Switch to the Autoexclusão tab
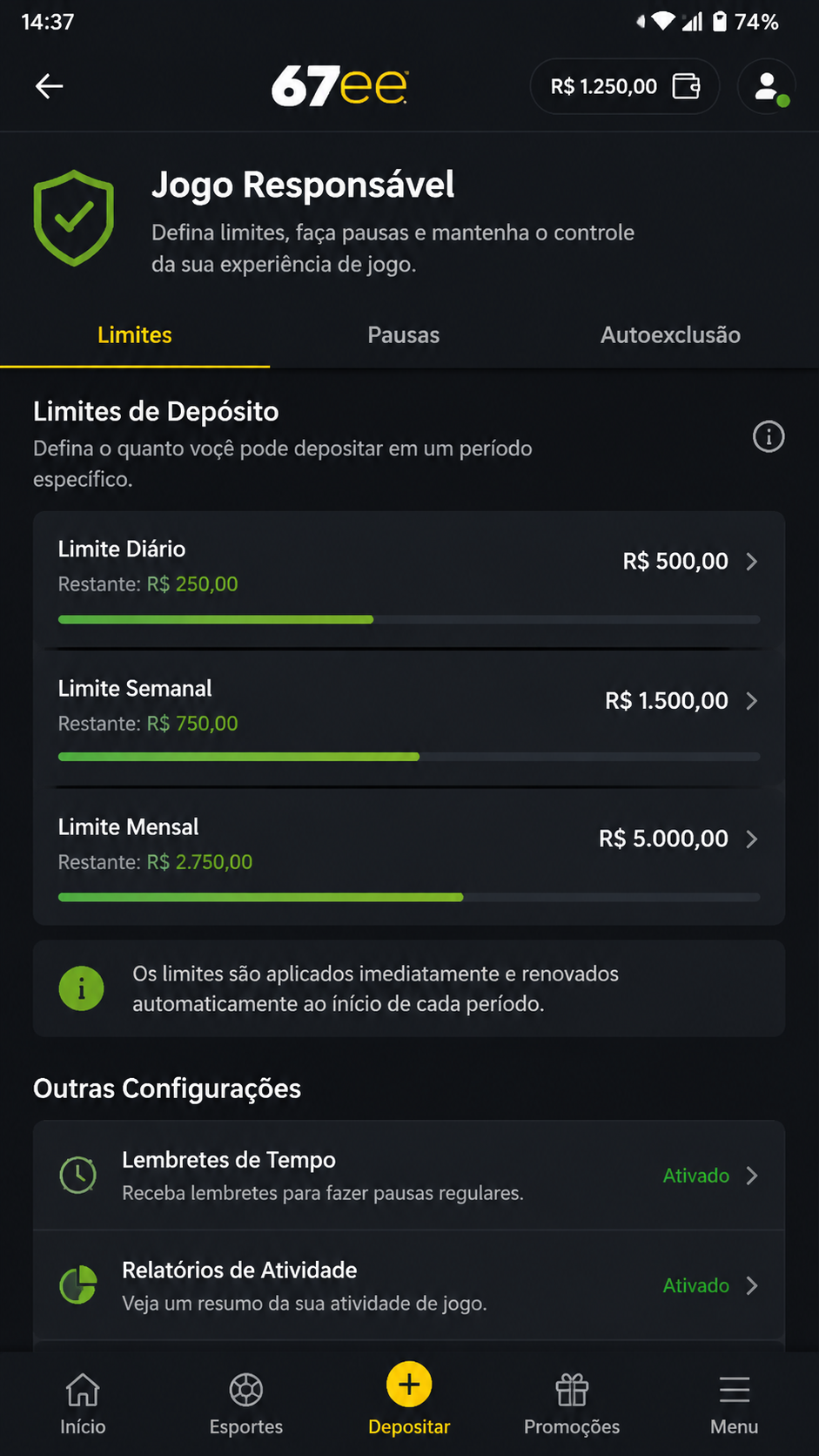 [x=670, y=335]
